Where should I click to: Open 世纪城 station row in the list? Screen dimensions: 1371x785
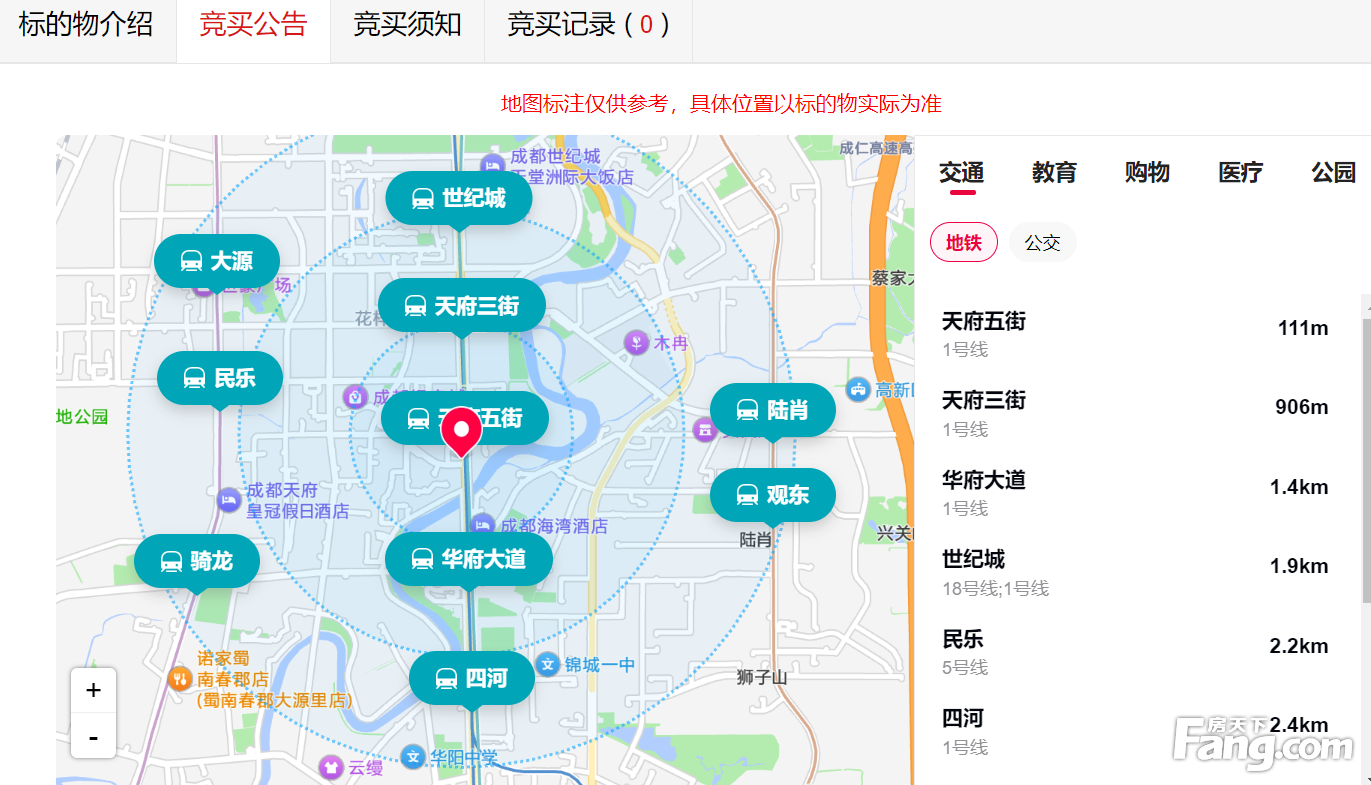click(x=1135, y=572)
